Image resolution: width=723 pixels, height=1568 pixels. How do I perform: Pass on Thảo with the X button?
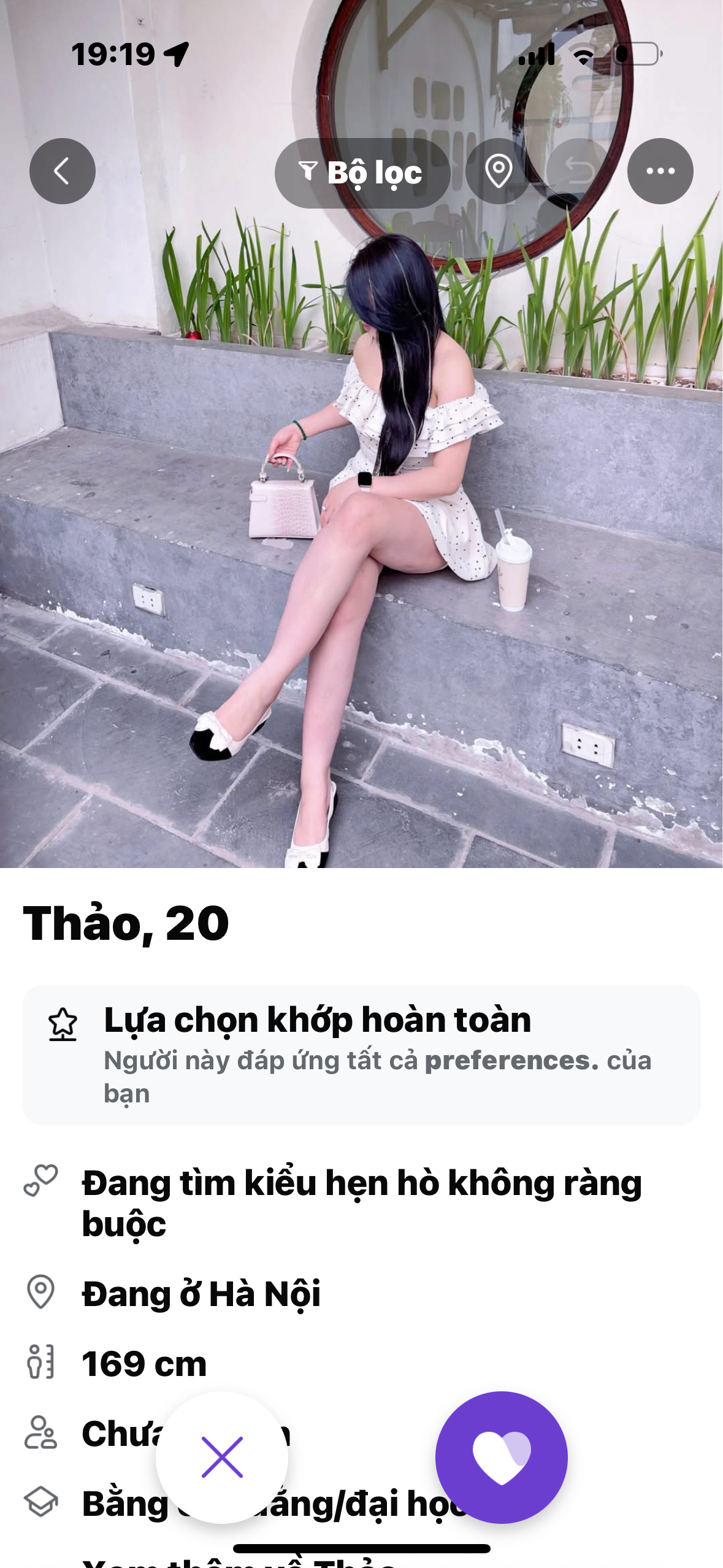pos(222,1458)
